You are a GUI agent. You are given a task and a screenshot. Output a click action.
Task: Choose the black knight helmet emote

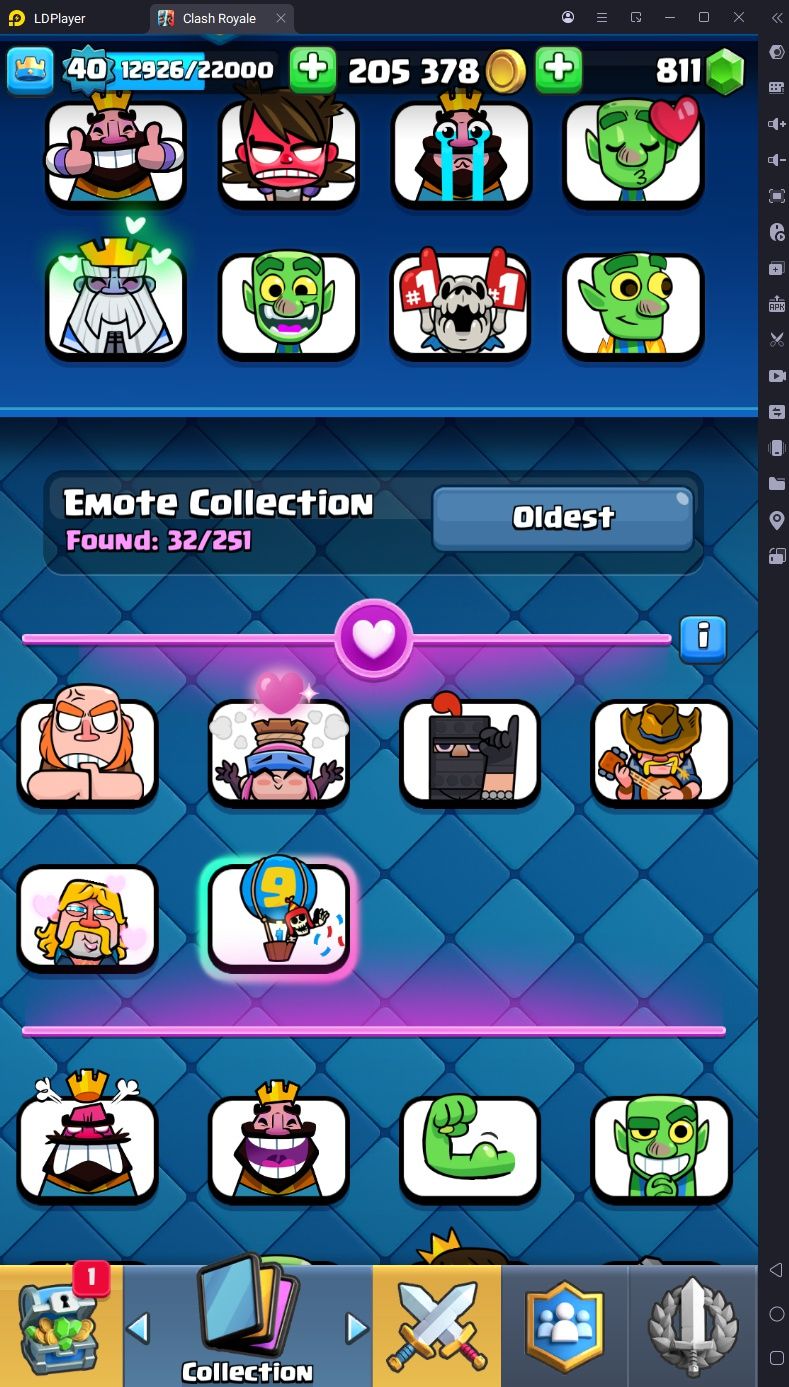click(x=470, y=752)
